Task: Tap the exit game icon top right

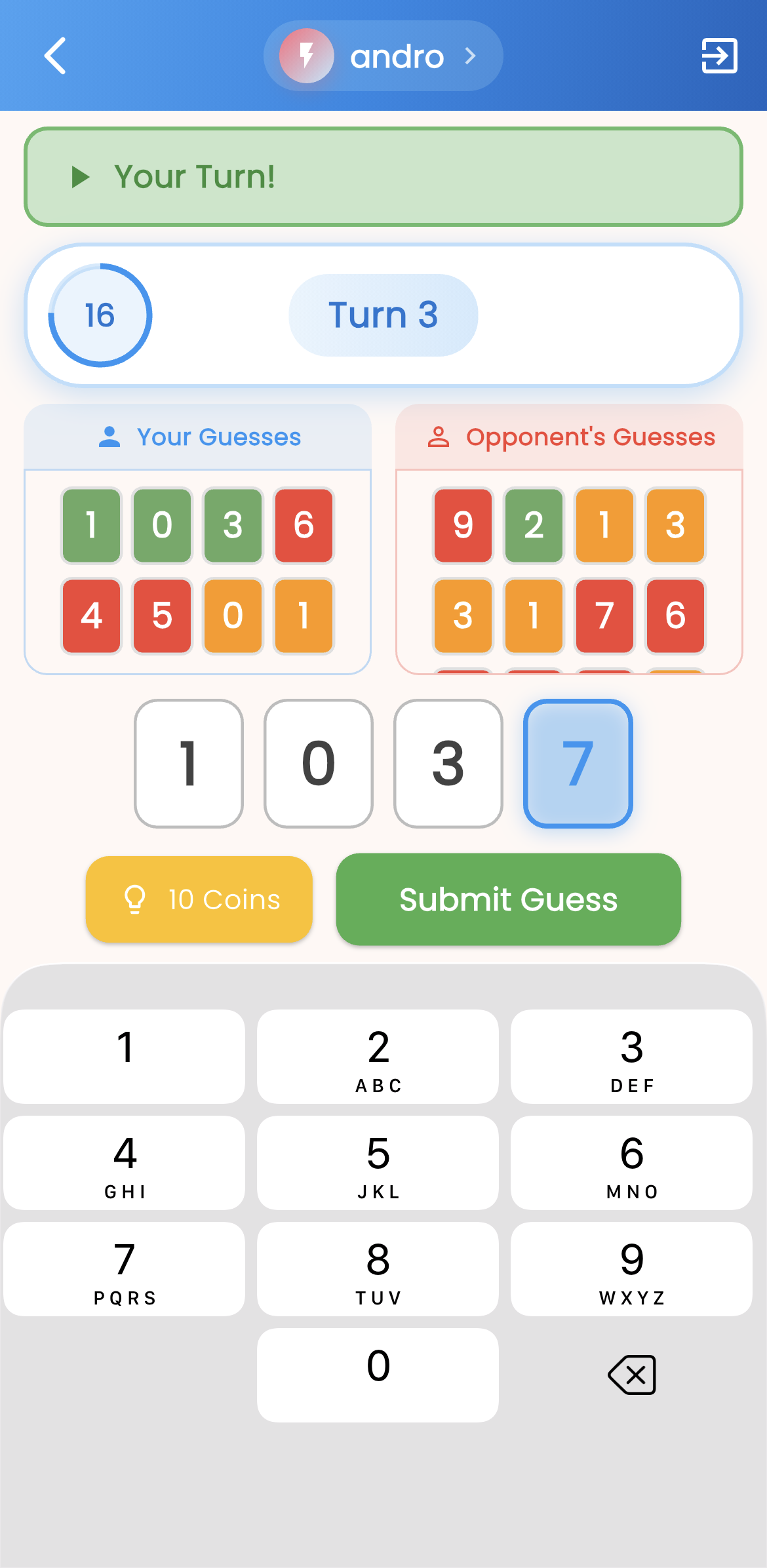Action: [718, 57]
